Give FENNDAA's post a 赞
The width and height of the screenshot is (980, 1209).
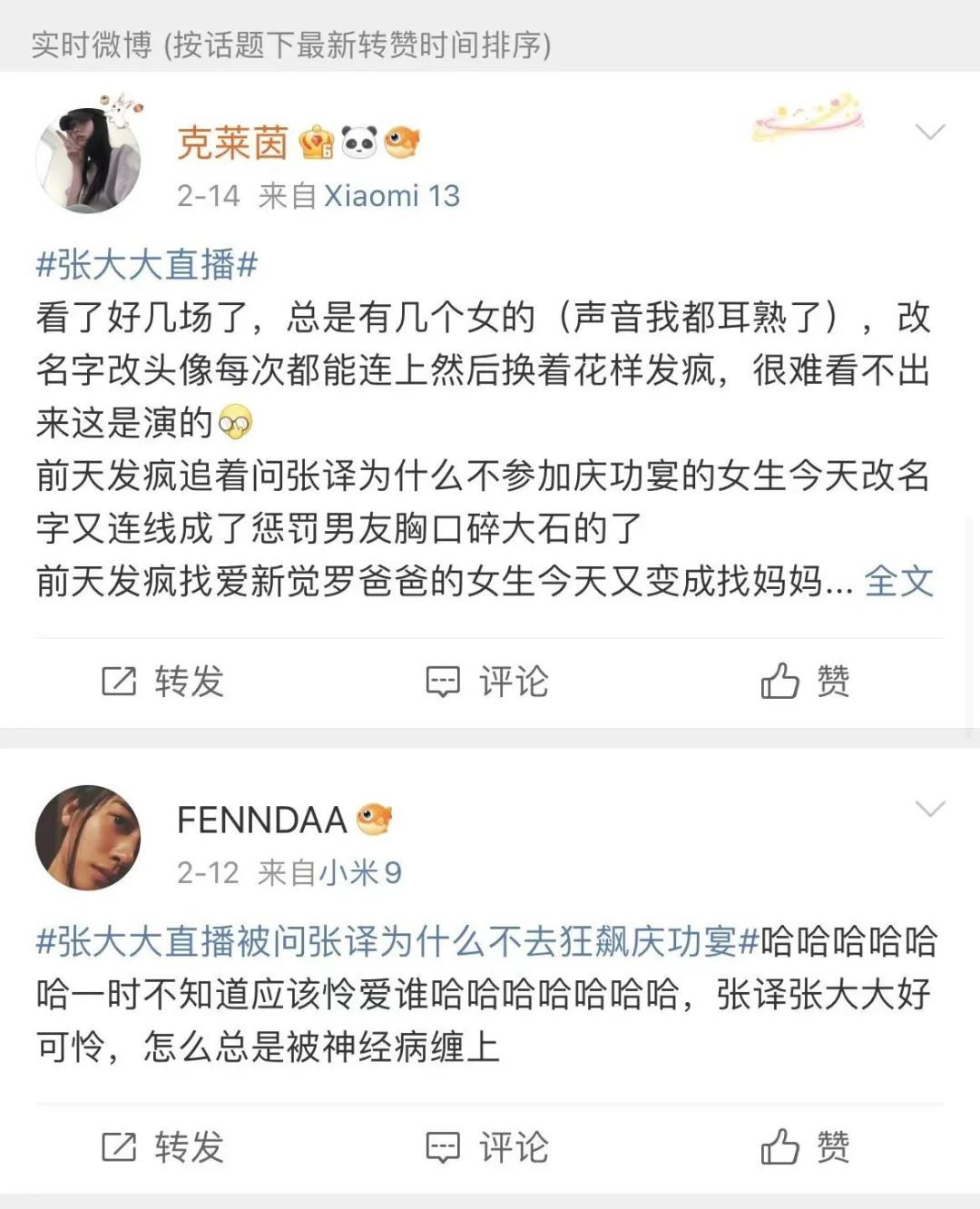[x=806, y=1147]
